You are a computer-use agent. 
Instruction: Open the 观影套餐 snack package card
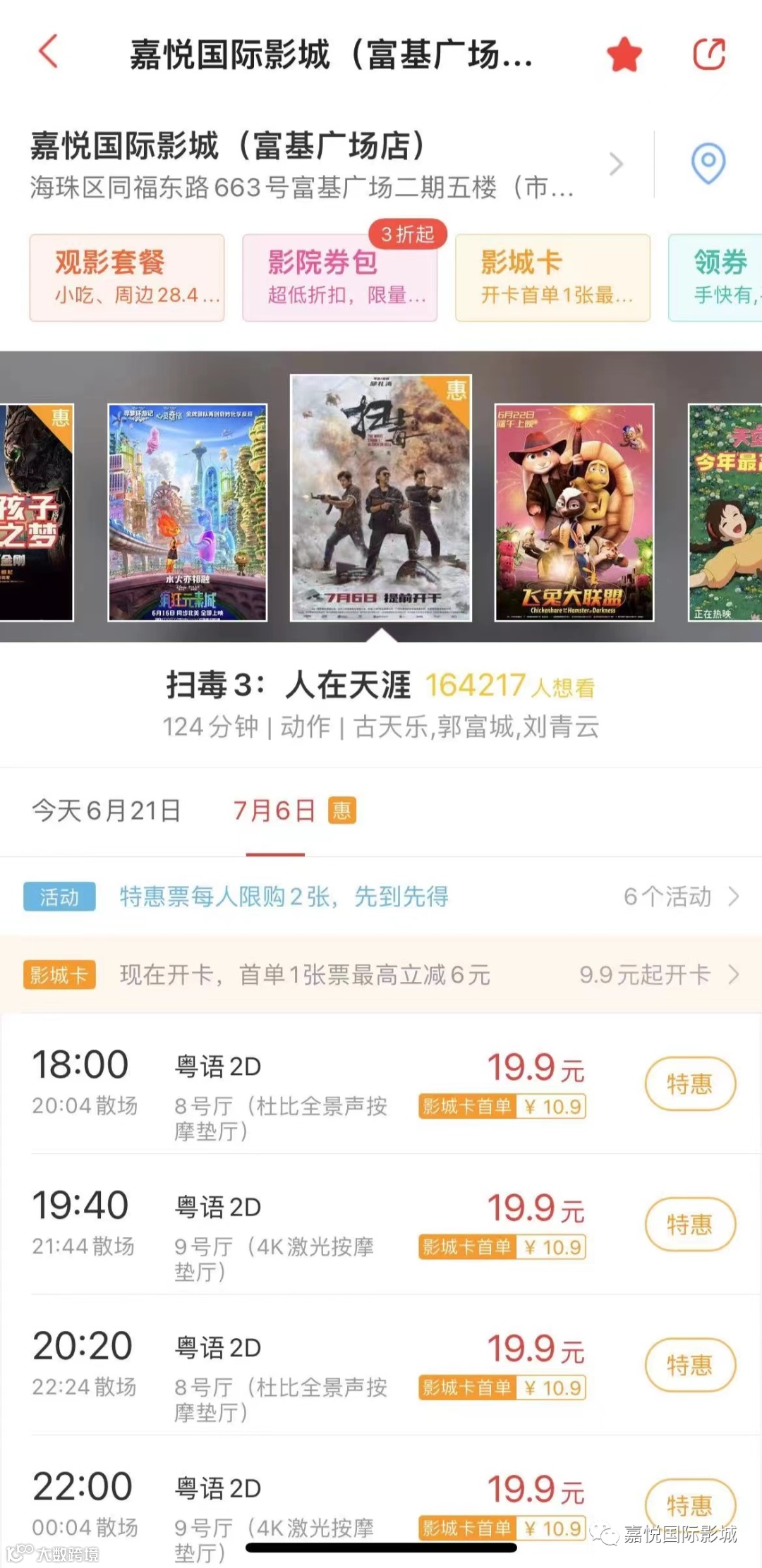pos(127,278)
